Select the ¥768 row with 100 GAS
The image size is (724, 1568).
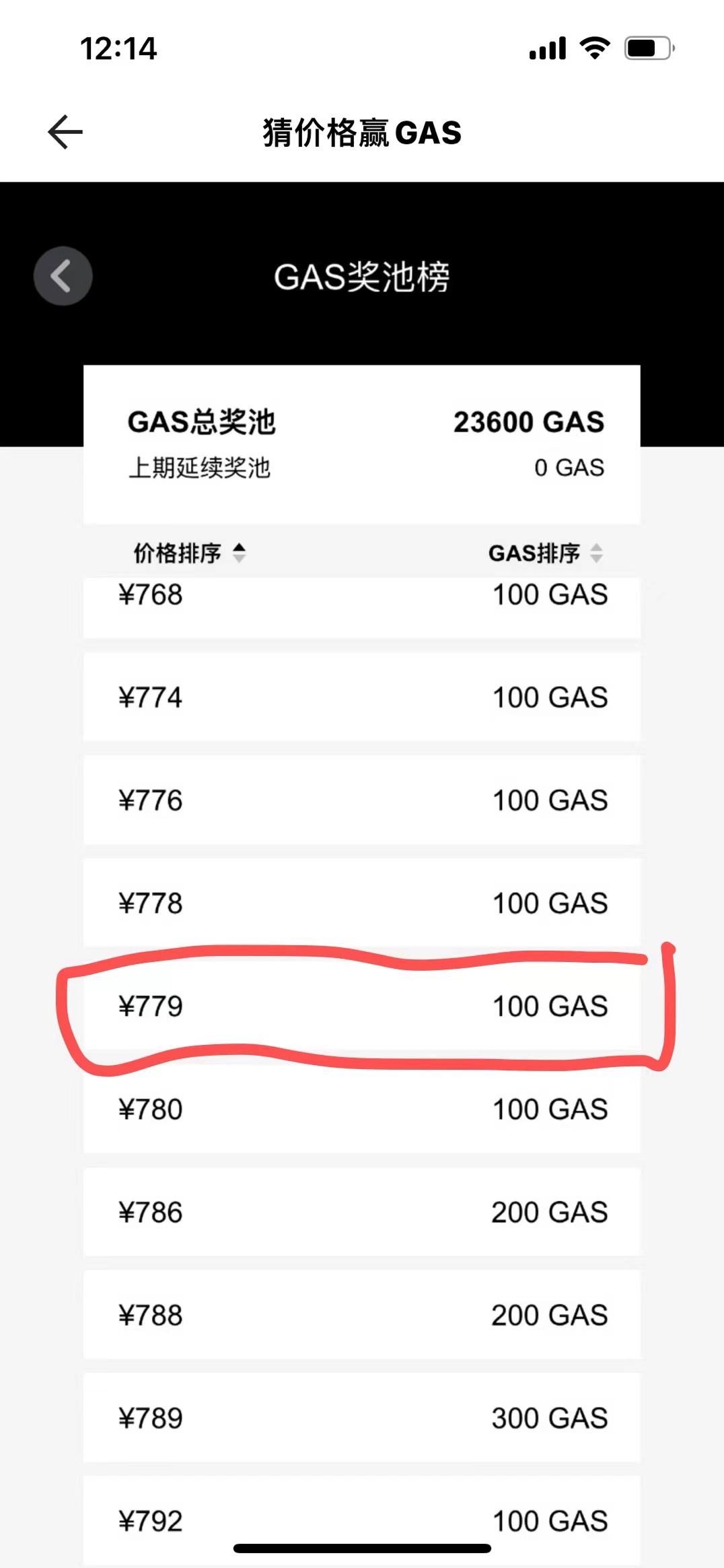362,594
